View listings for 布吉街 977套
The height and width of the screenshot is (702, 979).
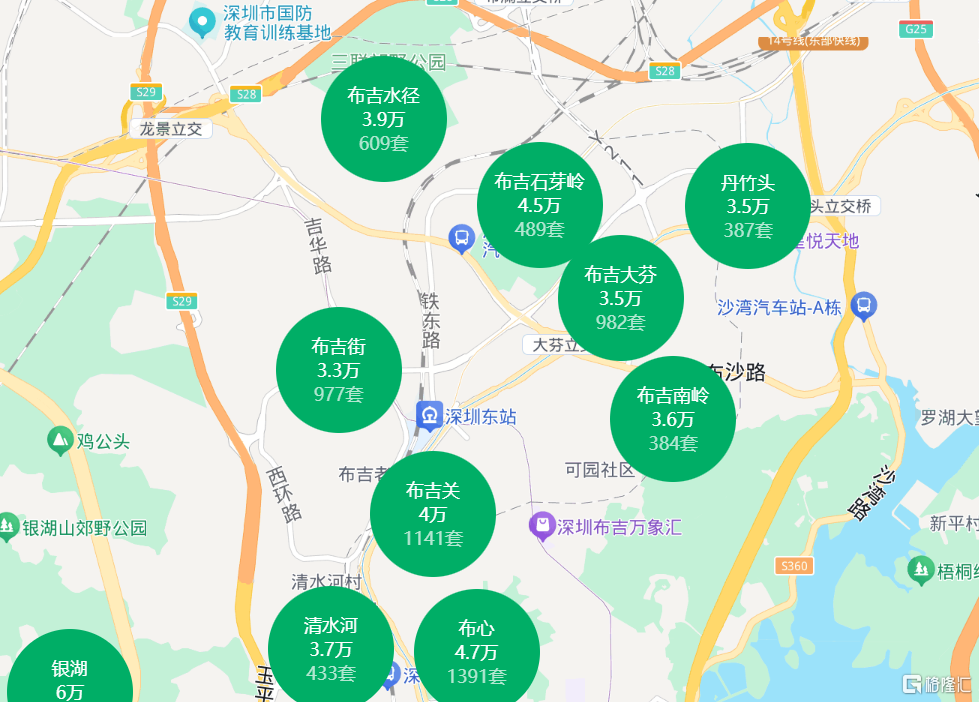click(338, 370)
